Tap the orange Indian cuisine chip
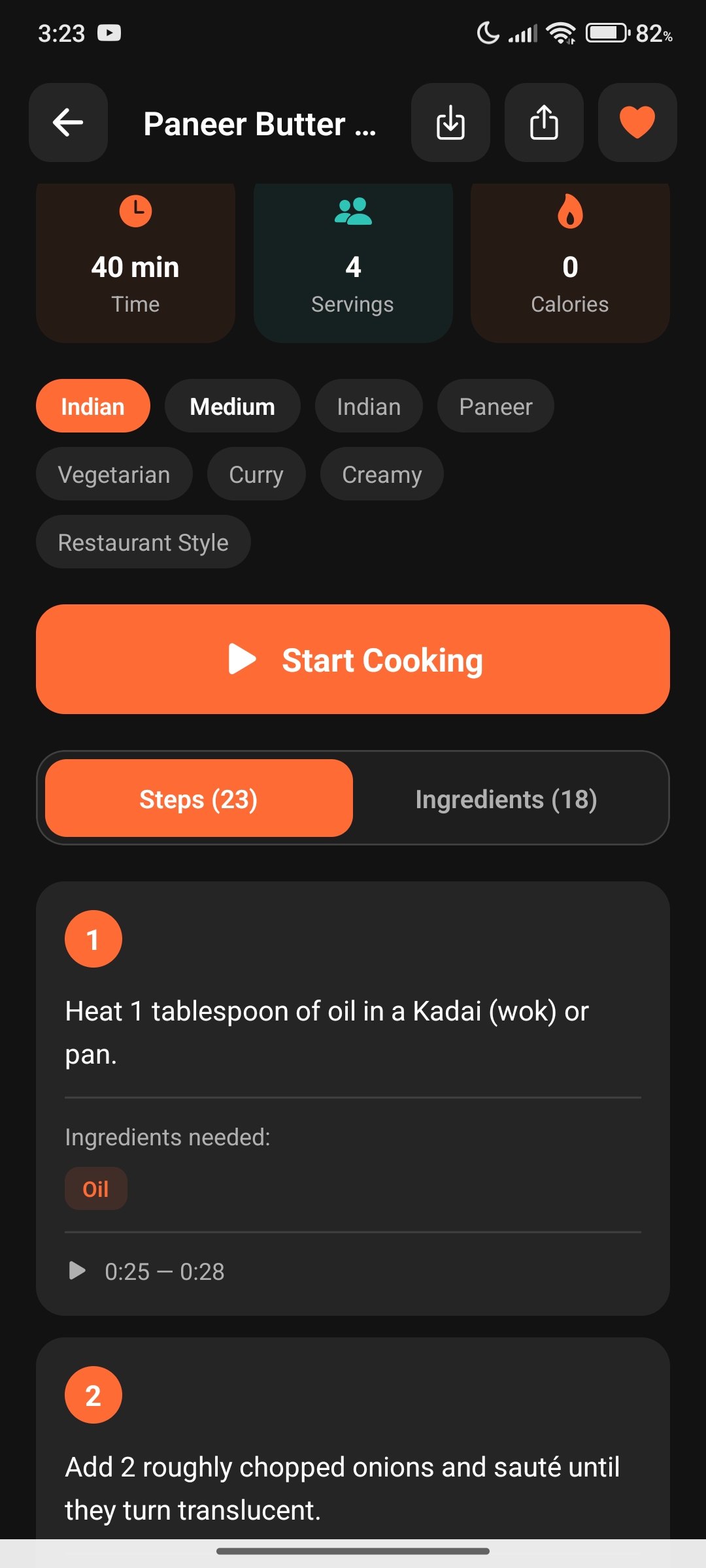Screen dimensions: 706x1568 [x=93, y=406]
